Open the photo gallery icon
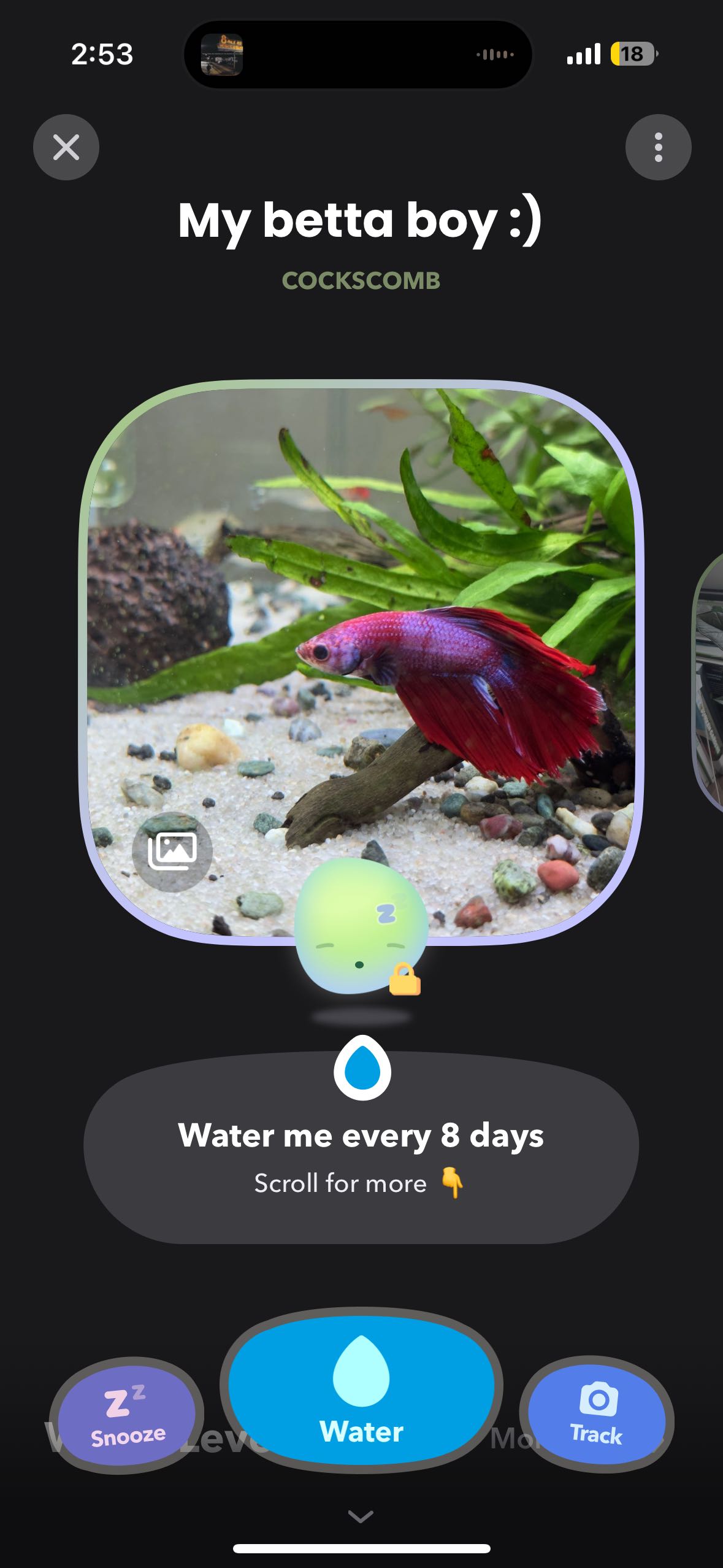This screenshot has height=1568, width=723. (172, 851)
